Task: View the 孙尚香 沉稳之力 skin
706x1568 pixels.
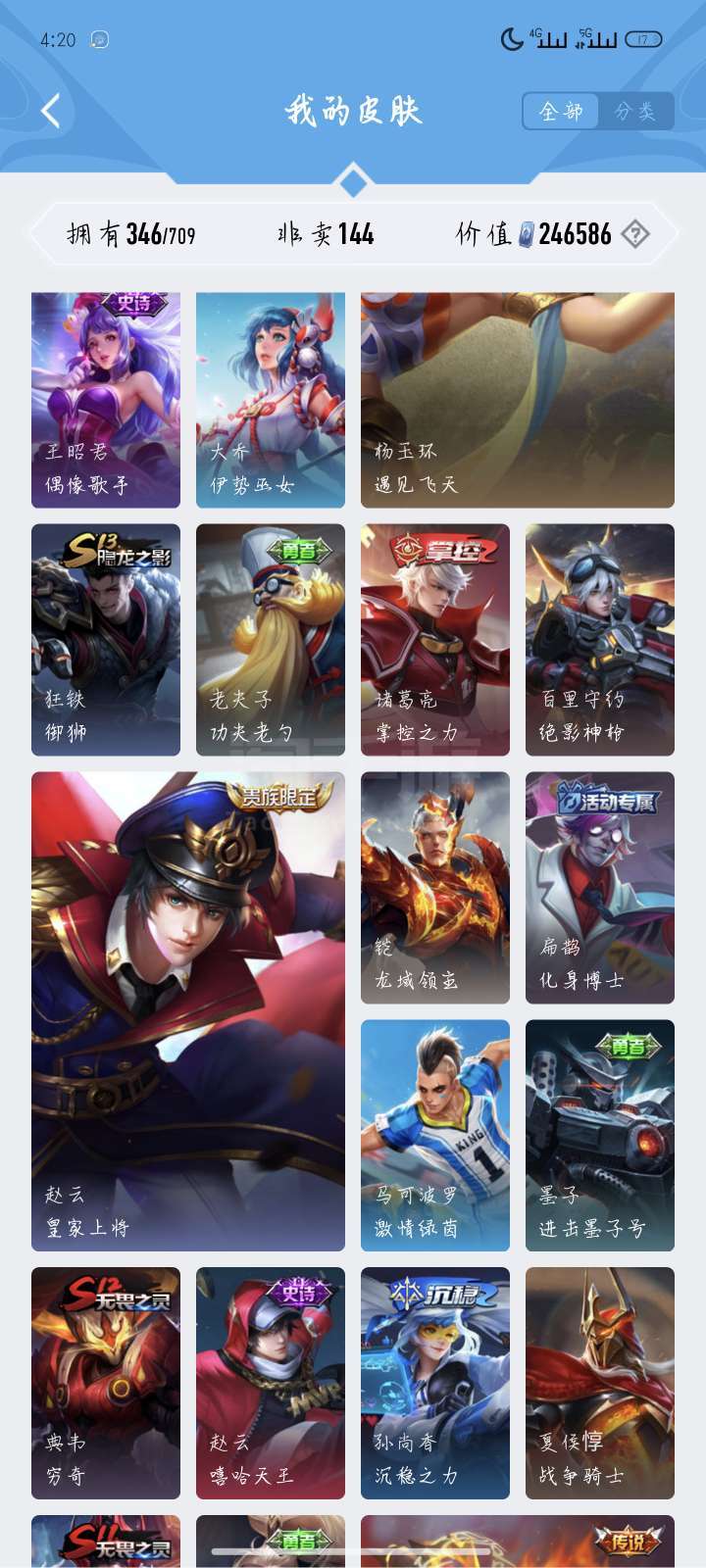Action: pos(435,1383)
